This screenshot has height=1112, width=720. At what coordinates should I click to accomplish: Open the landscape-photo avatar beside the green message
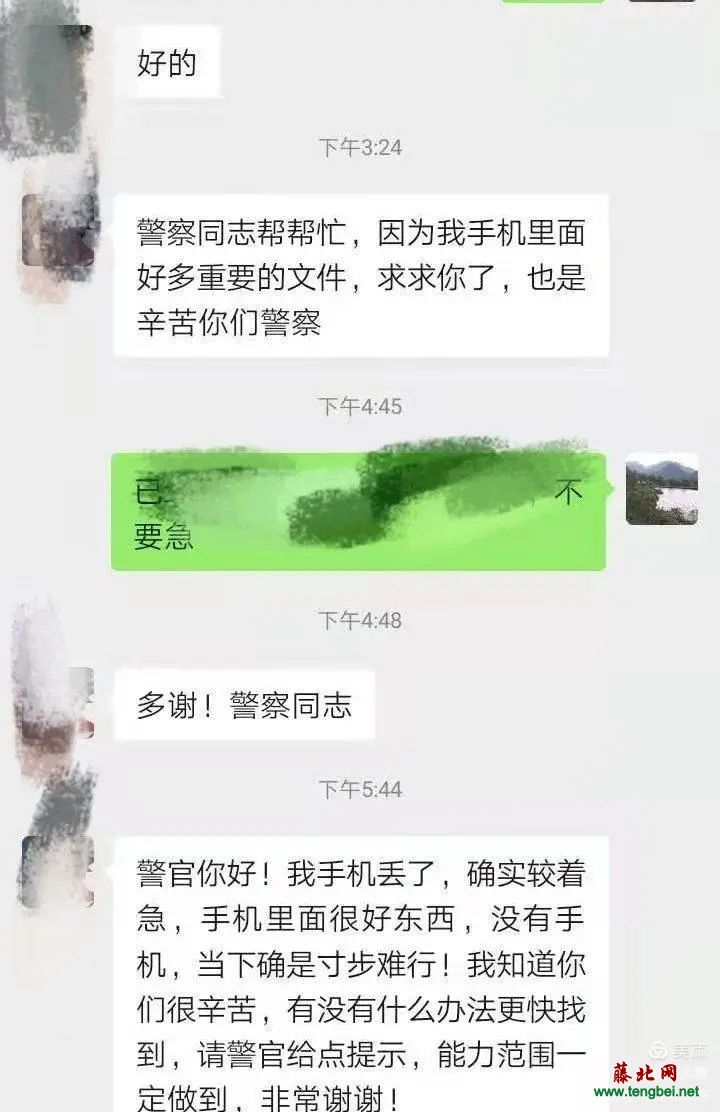[x=661, y=490]
